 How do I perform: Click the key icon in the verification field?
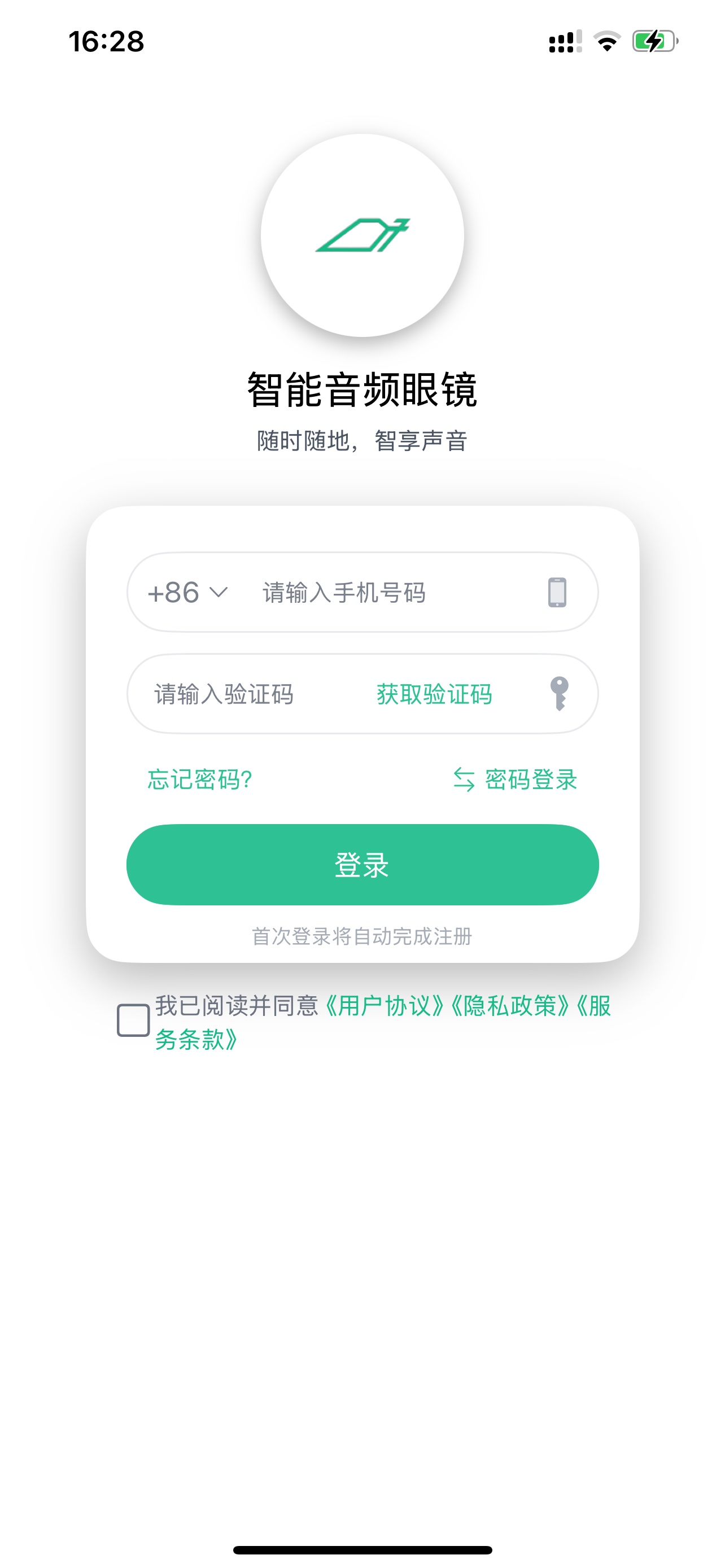[560, 694]
